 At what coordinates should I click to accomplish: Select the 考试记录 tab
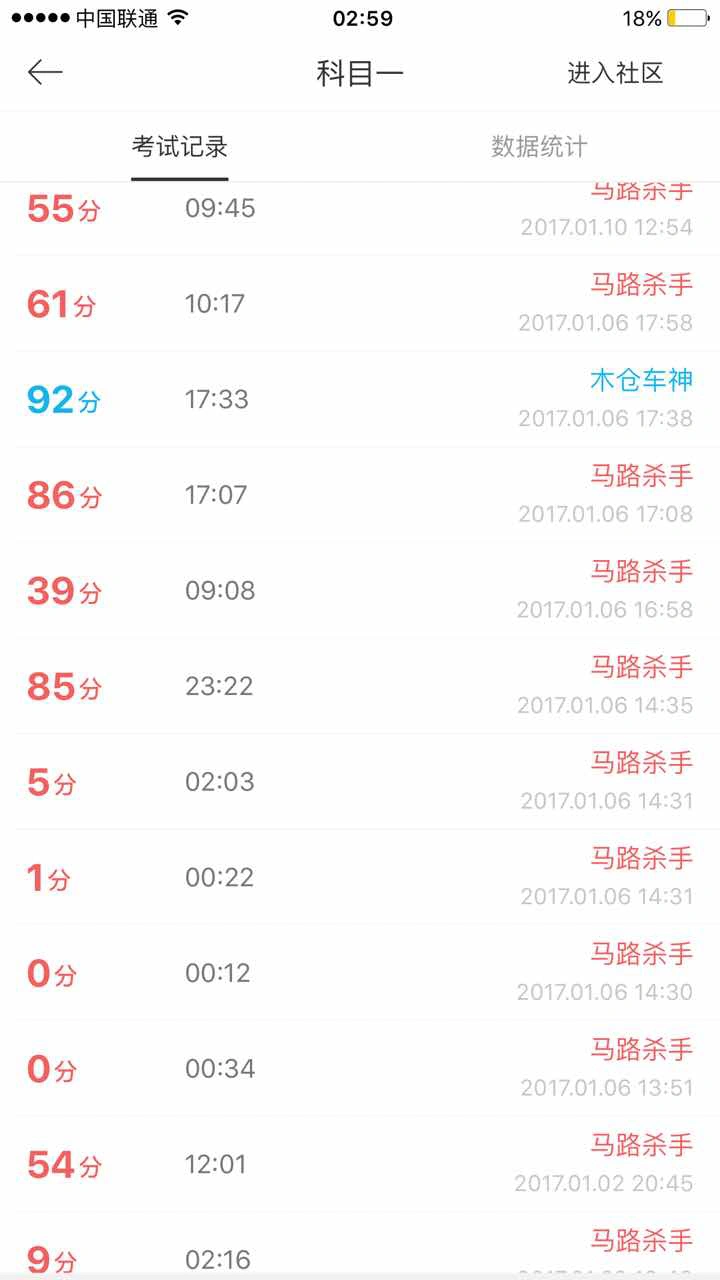[x=180, y=147]
